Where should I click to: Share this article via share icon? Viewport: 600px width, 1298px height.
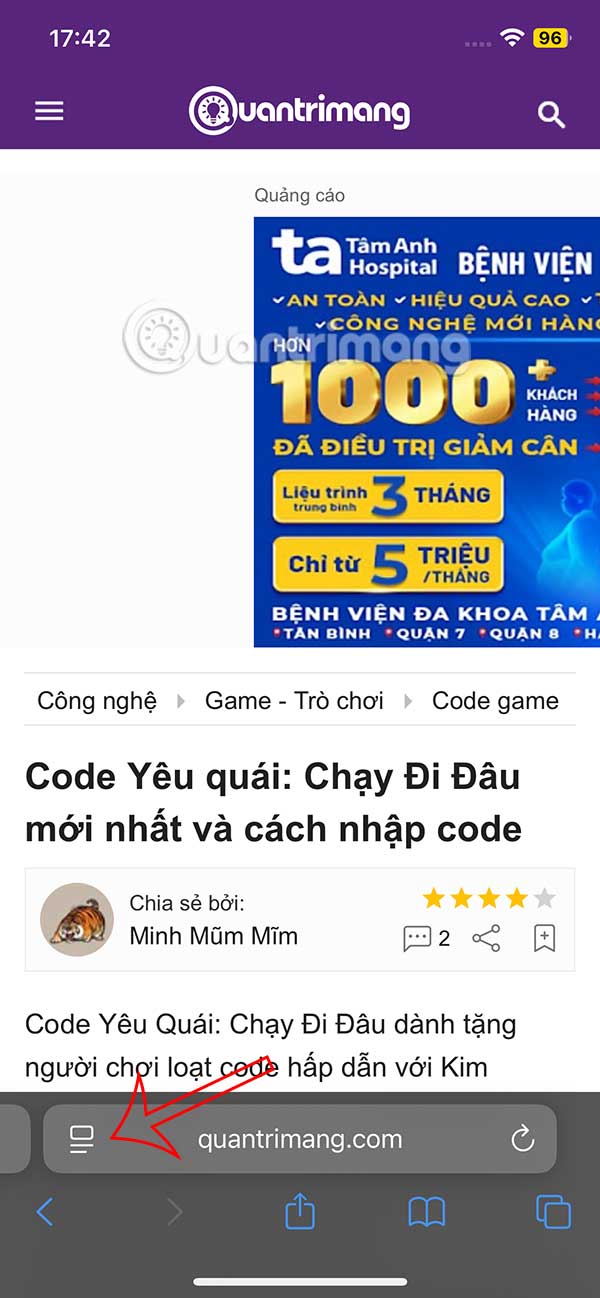[x=486, y=938]
